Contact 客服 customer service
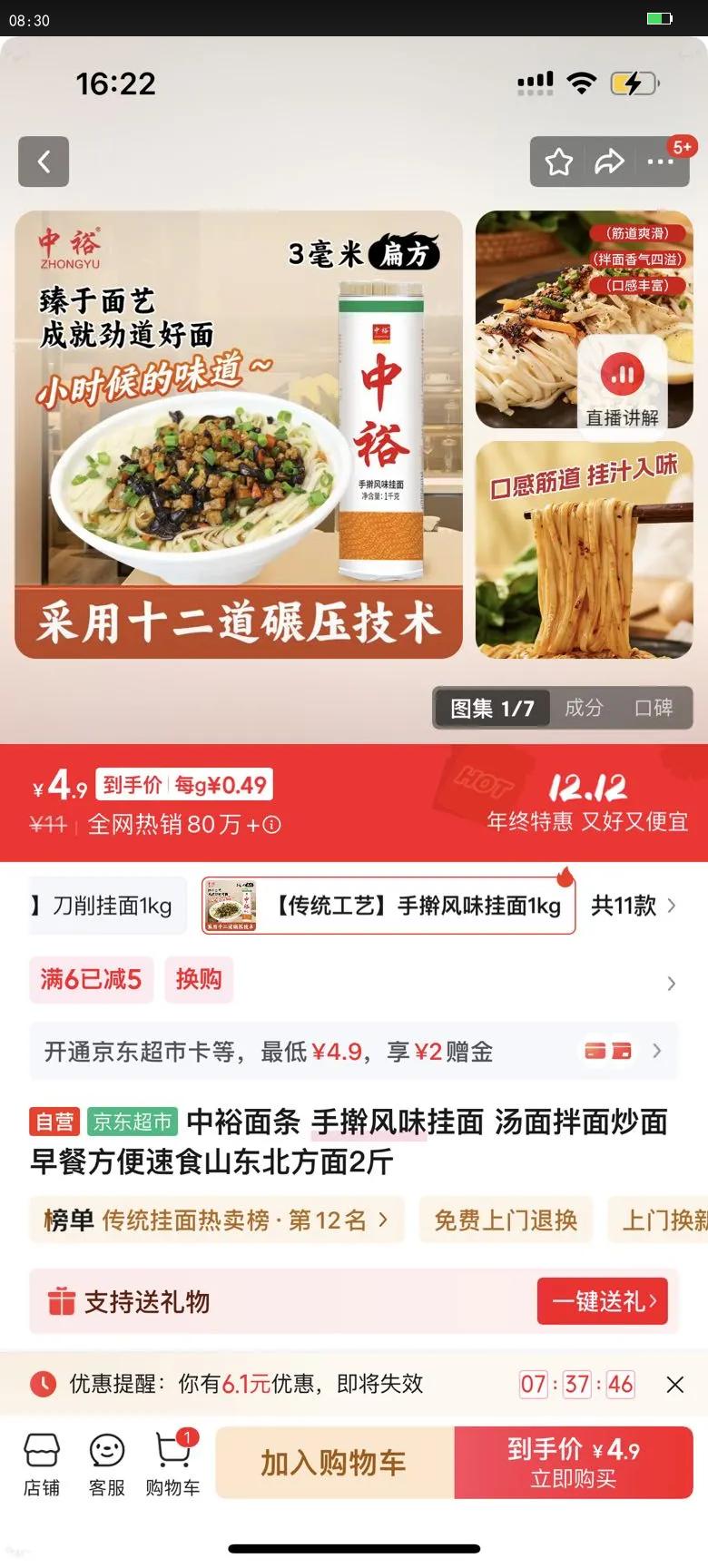 pyautogui.click(x=107, y=1462)
